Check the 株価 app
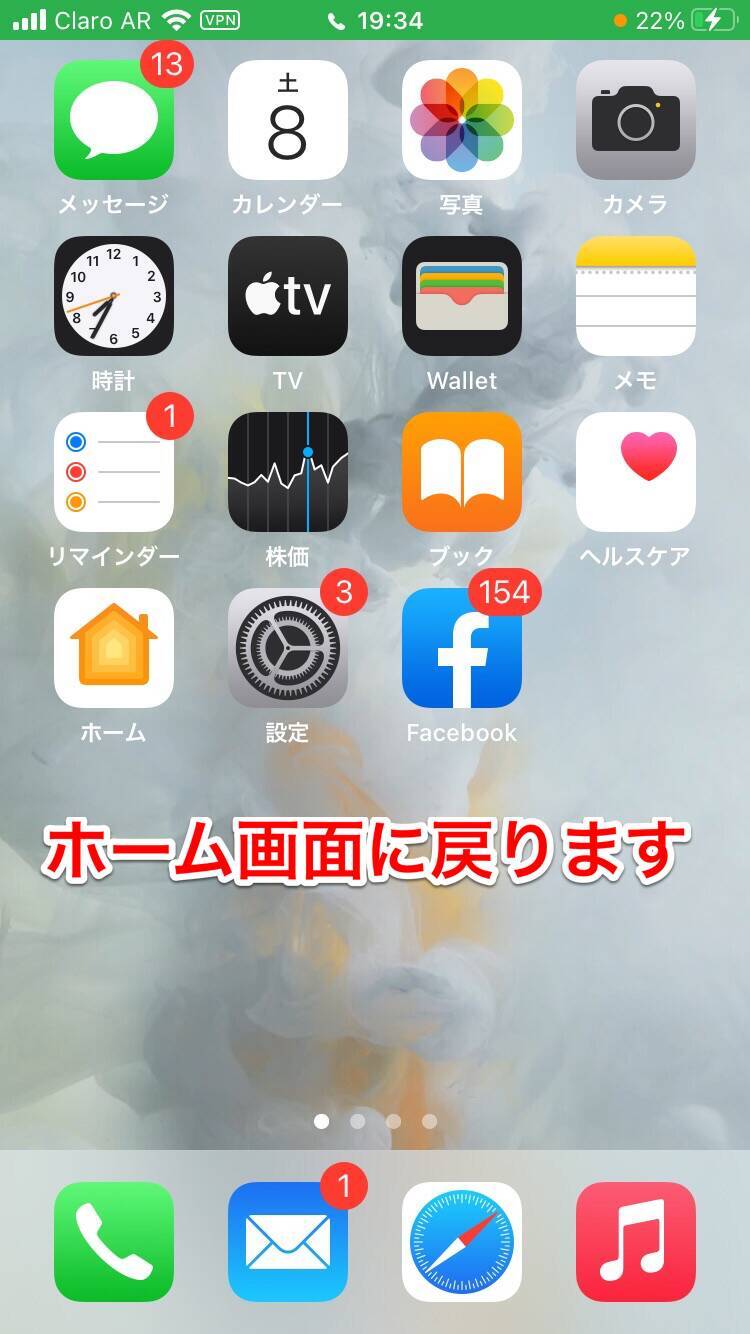The image size is (750, 1334). [288, 472]
